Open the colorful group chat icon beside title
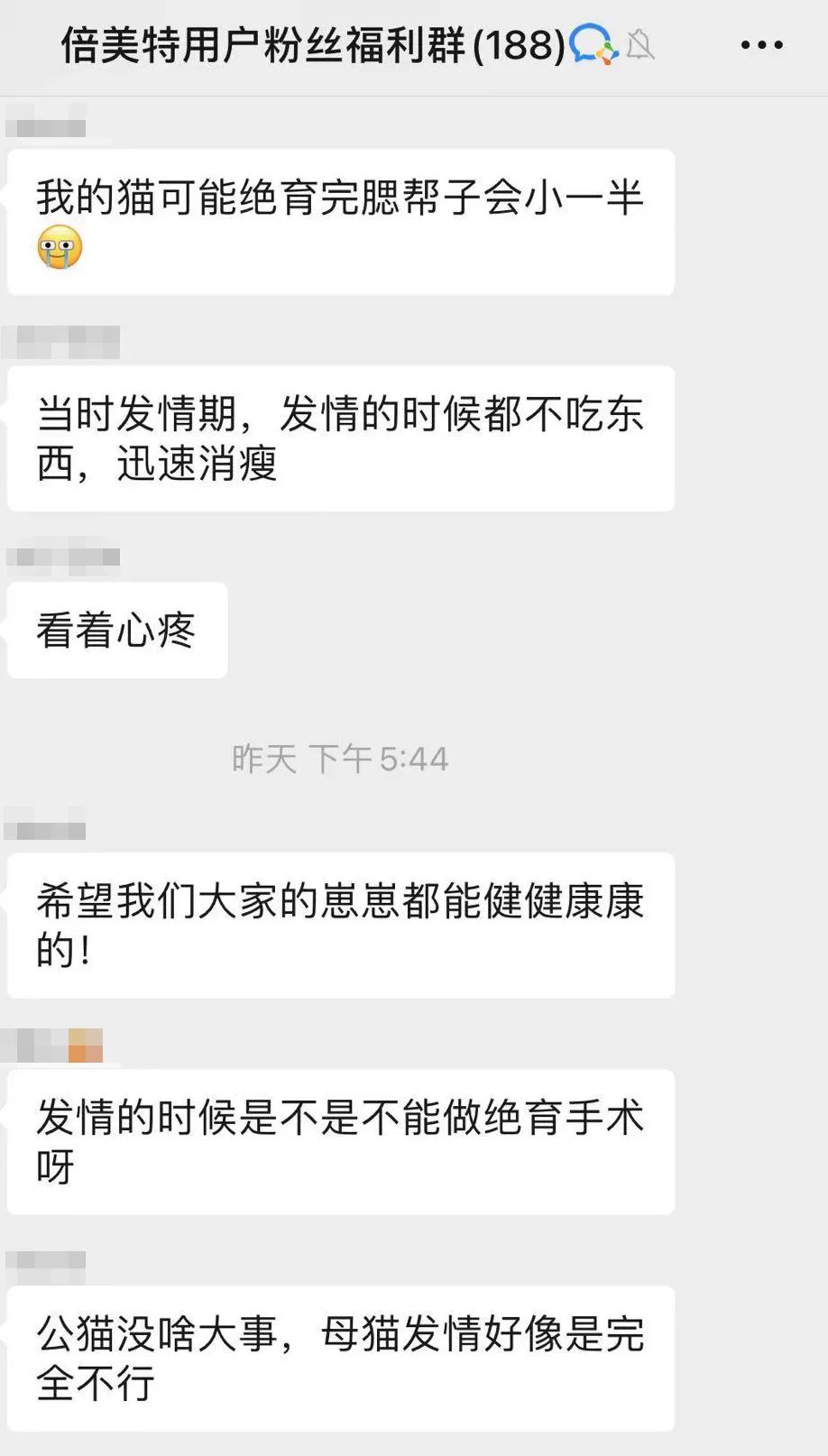Viewport: 828px width, 1456px height. click(593, 41)
